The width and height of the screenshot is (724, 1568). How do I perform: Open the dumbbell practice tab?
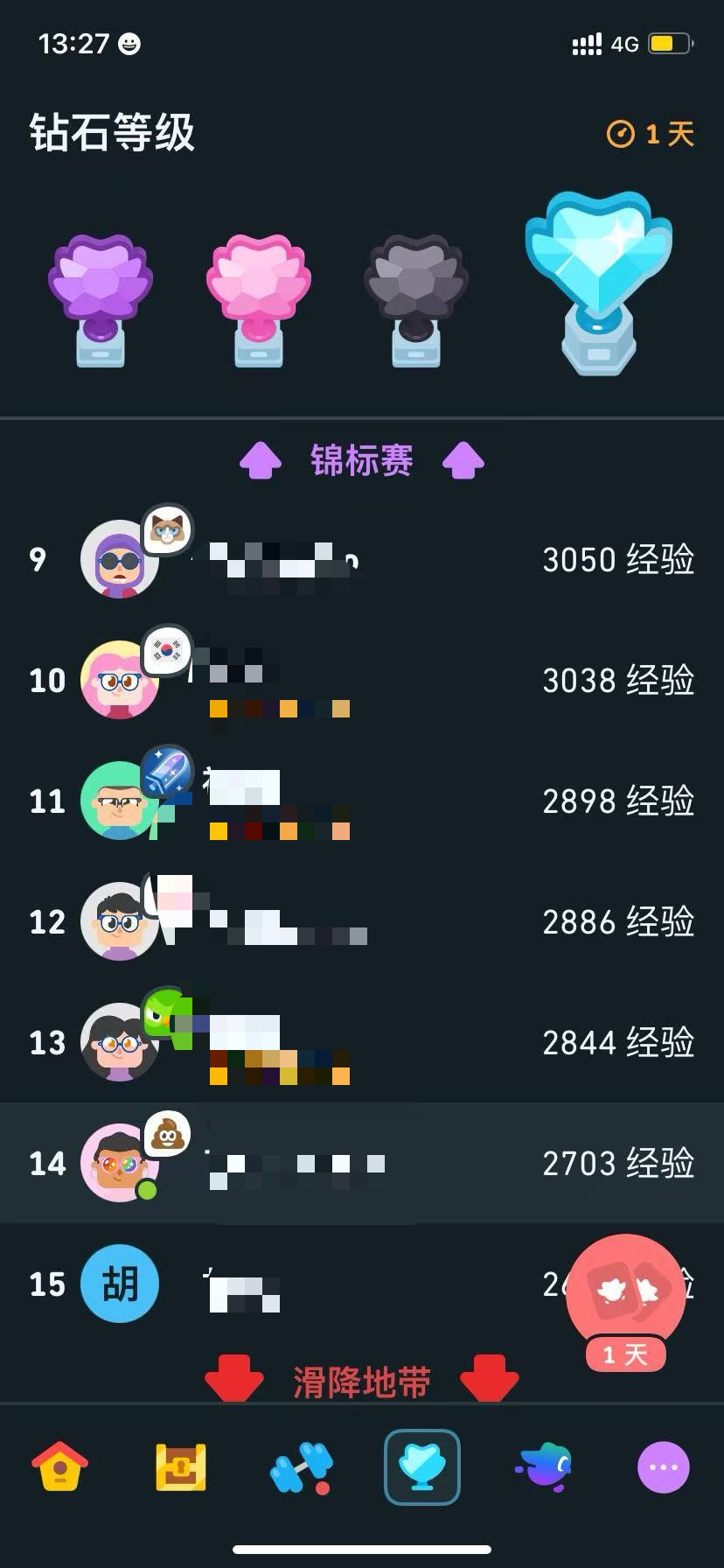[301, 1466]
